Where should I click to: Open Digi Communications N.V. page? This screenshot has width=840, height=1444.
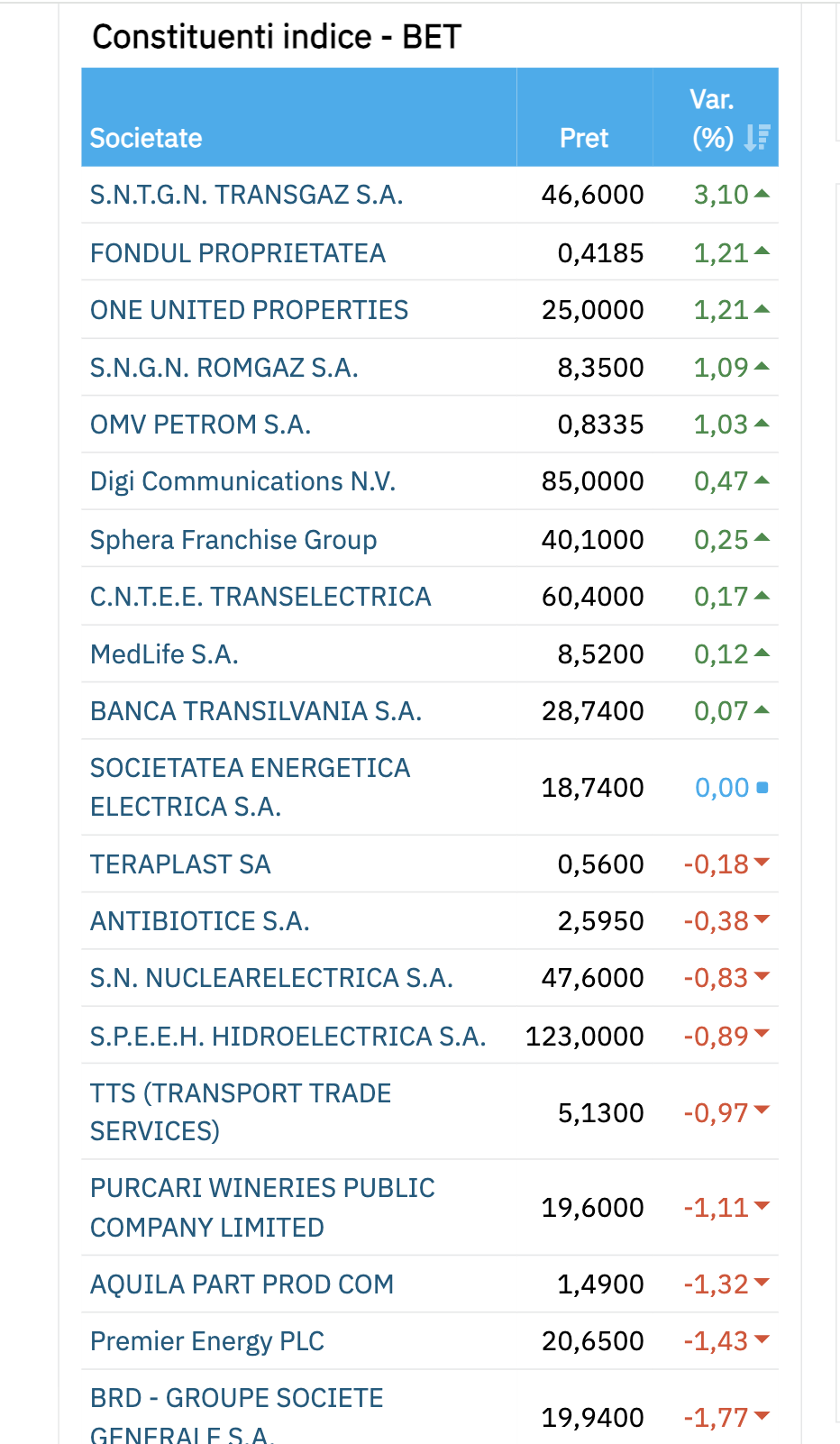pos(243,481)
